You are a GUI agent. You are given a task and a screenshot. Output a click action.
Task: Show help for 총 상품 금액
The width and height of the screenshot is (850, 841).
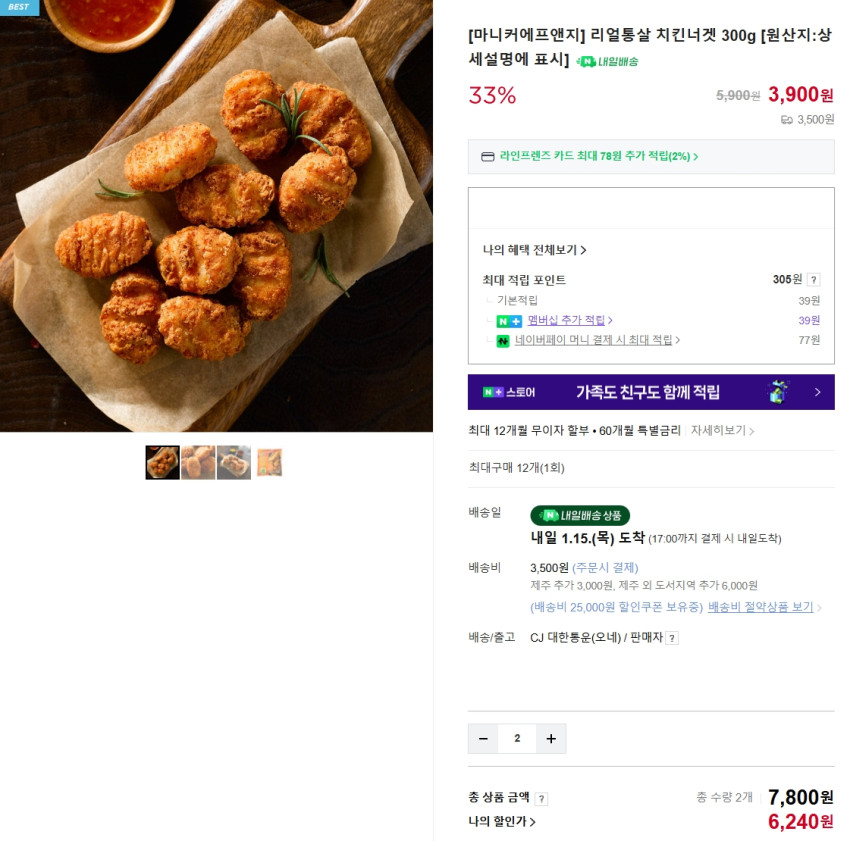(541, 798)
